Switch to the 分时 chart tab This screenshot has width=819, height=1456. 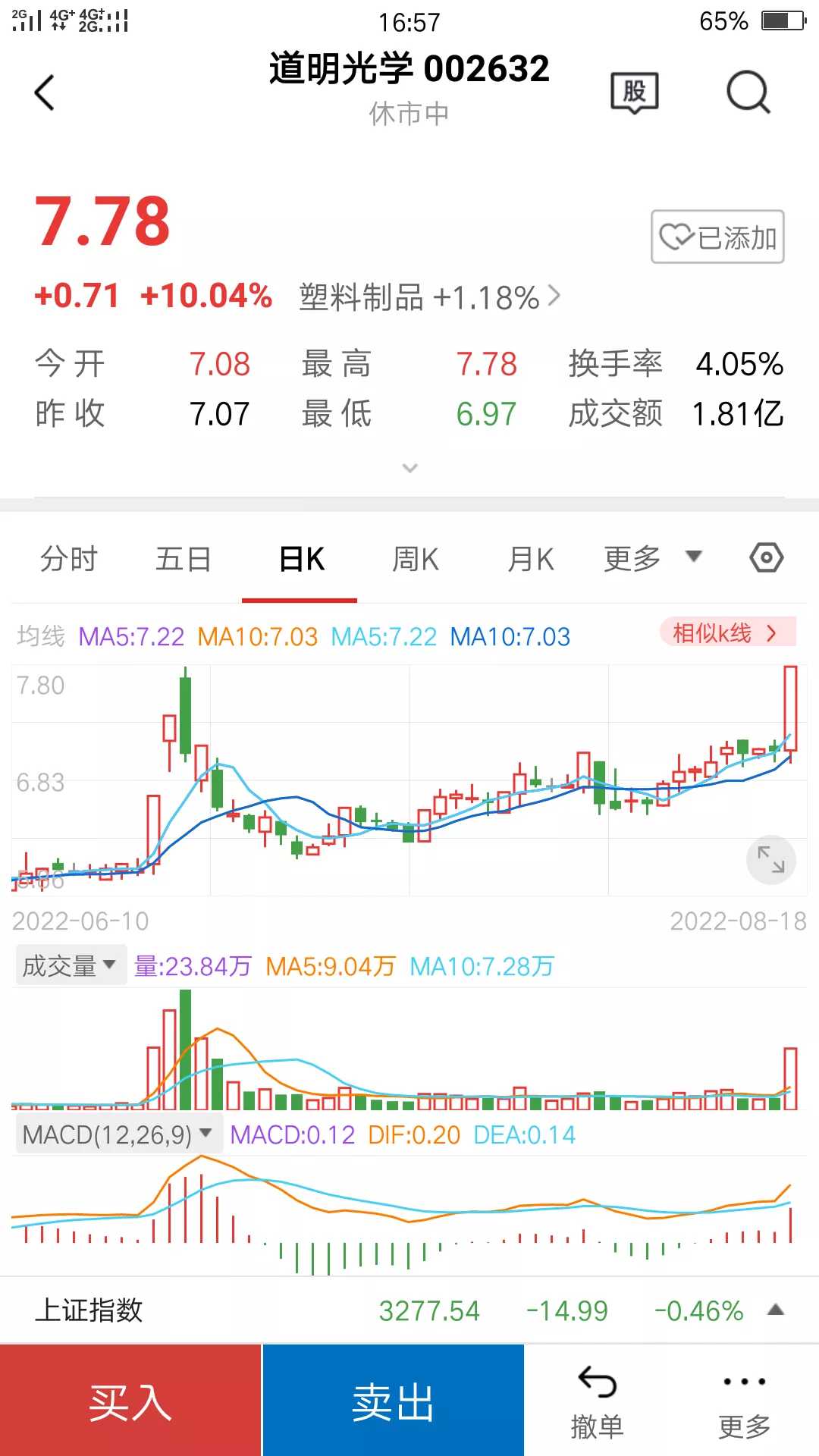click(69, 557)
